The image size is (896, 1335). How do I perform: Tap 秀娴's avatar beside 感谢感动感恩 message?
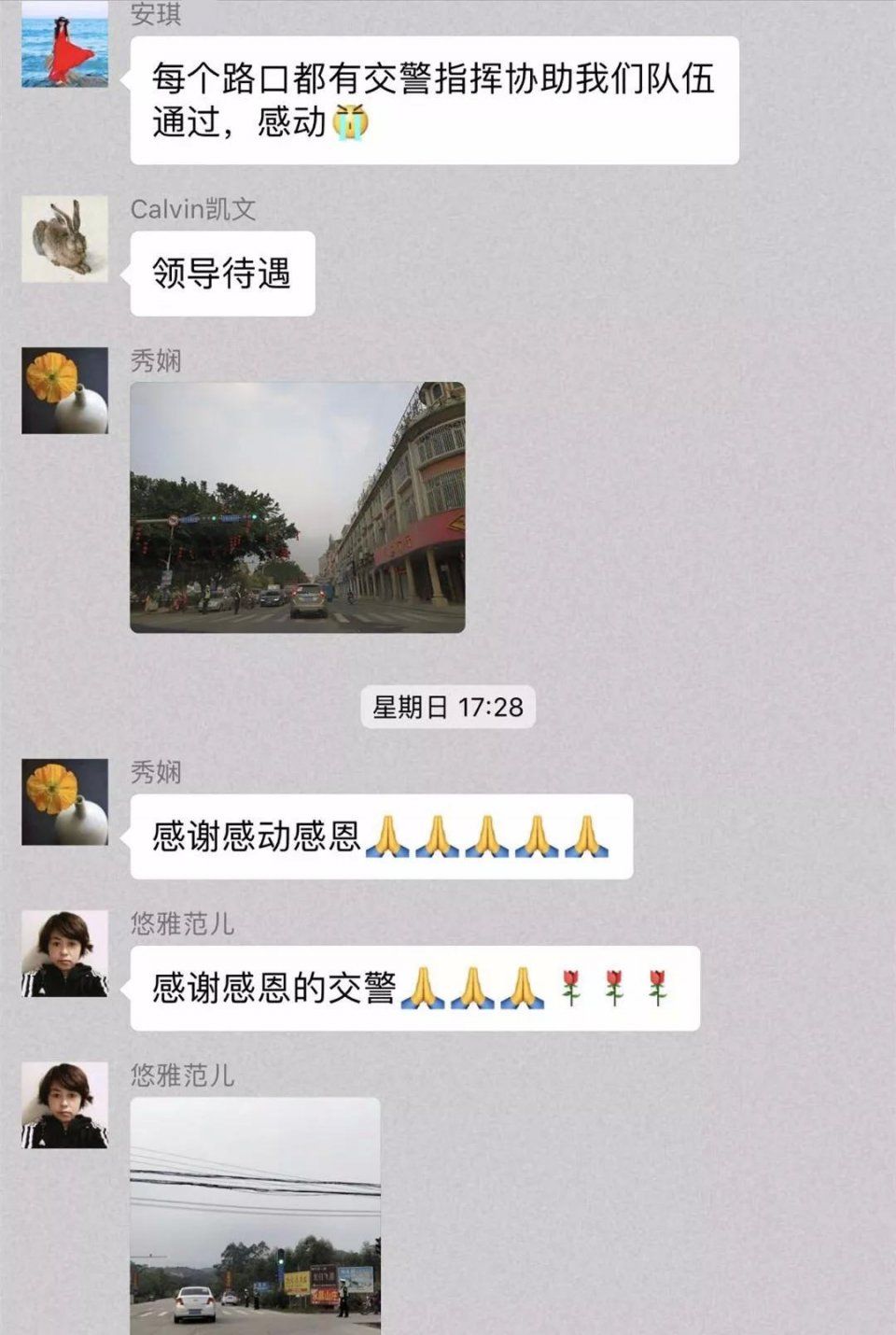coord(64,802)
